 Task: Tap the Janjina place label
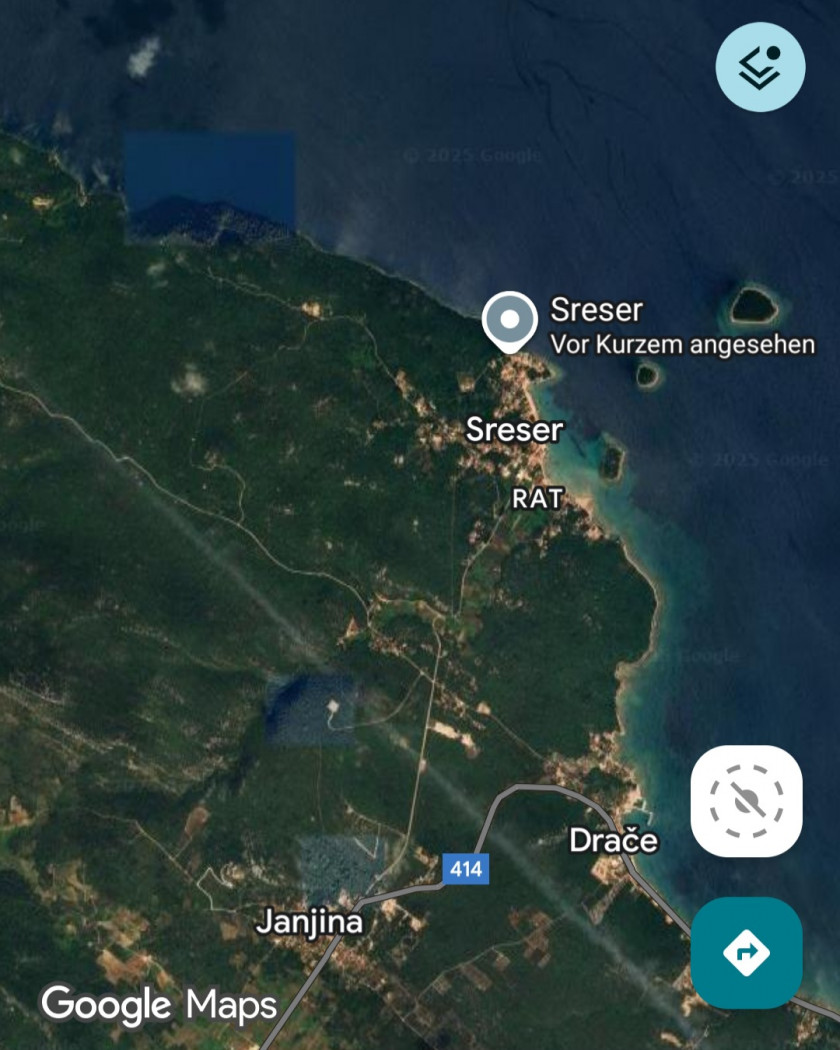coord(309,921)
